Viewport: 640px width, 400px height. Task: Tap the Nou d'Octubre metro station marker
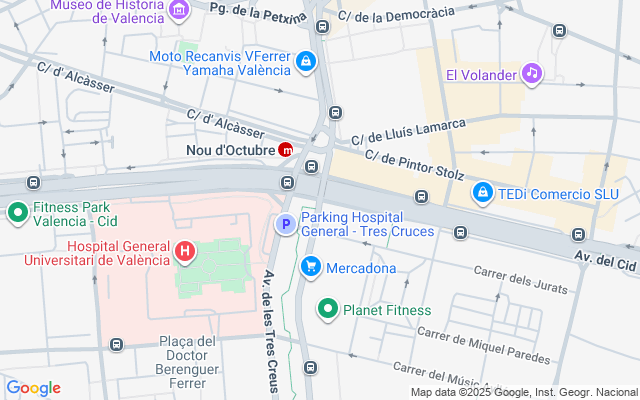point(286,150)
